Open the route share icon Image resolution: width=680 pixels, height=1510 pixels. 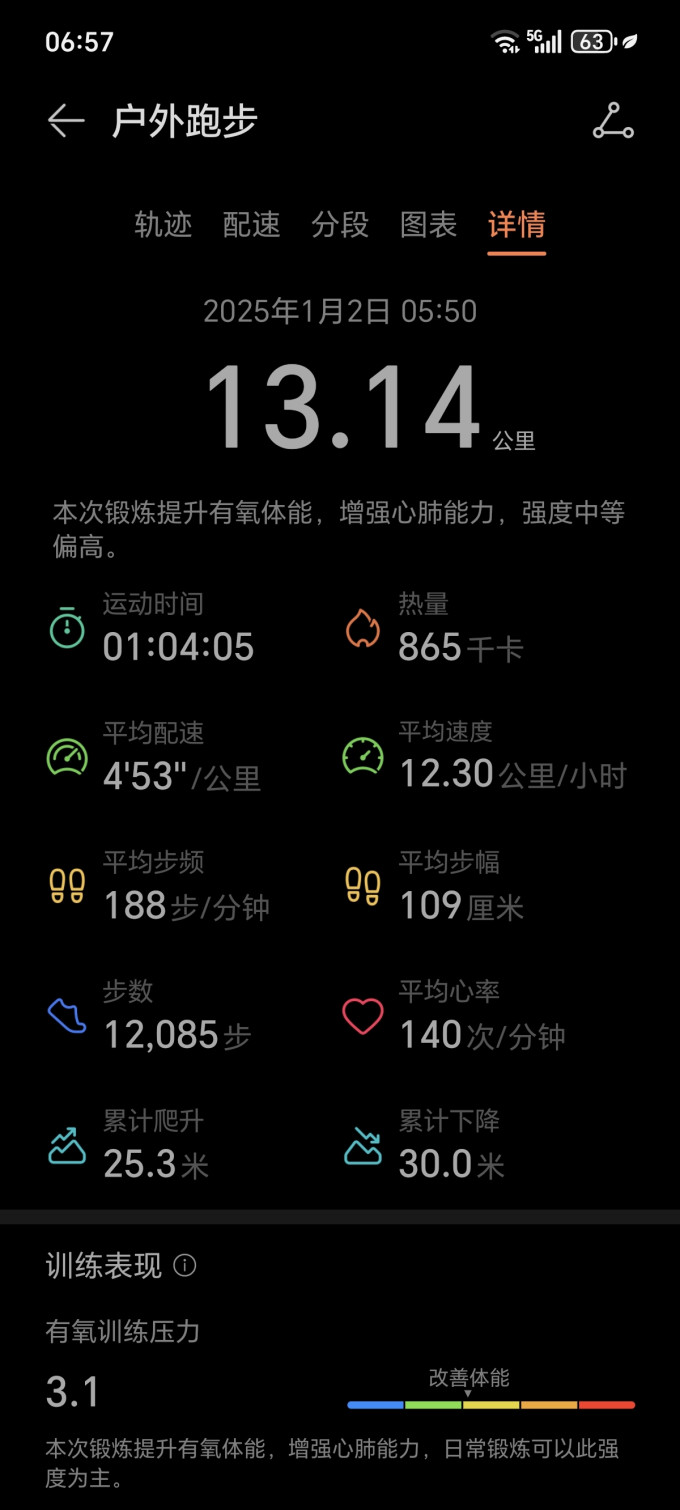point(612,121)
